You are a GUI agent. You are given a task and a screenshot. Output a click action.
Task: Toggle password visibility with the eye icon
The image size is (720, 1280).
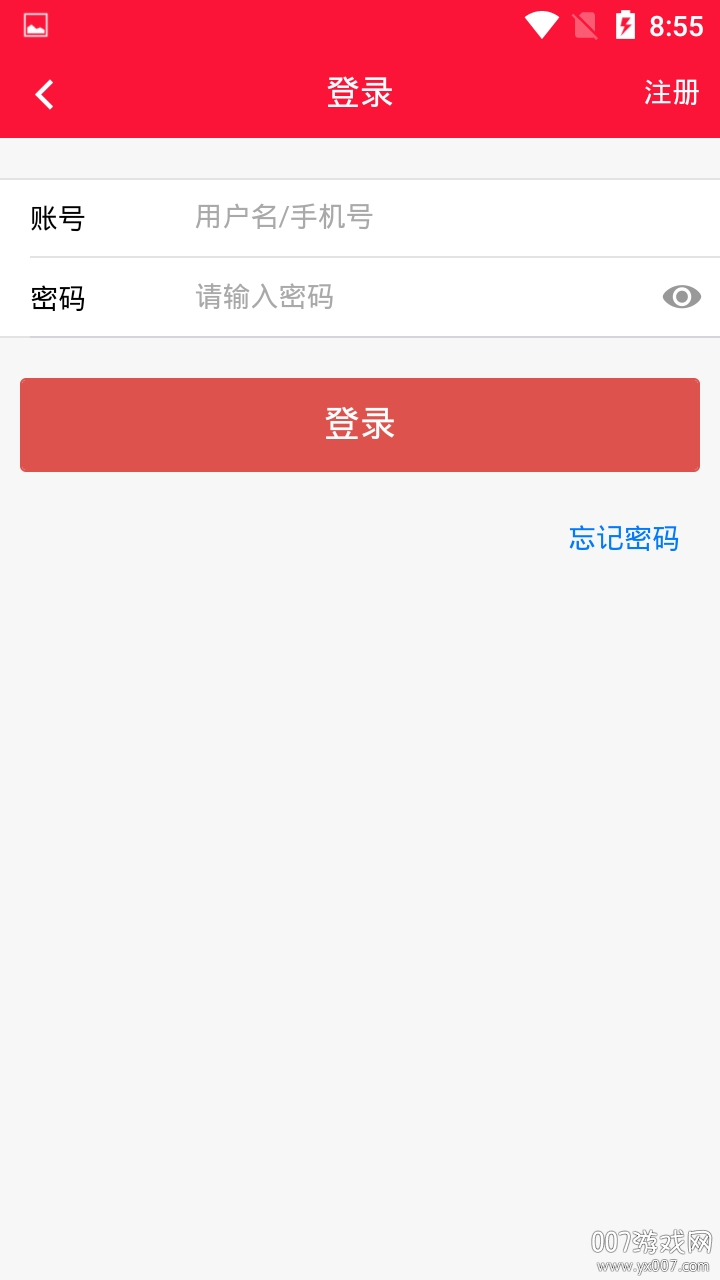(681, 296)
